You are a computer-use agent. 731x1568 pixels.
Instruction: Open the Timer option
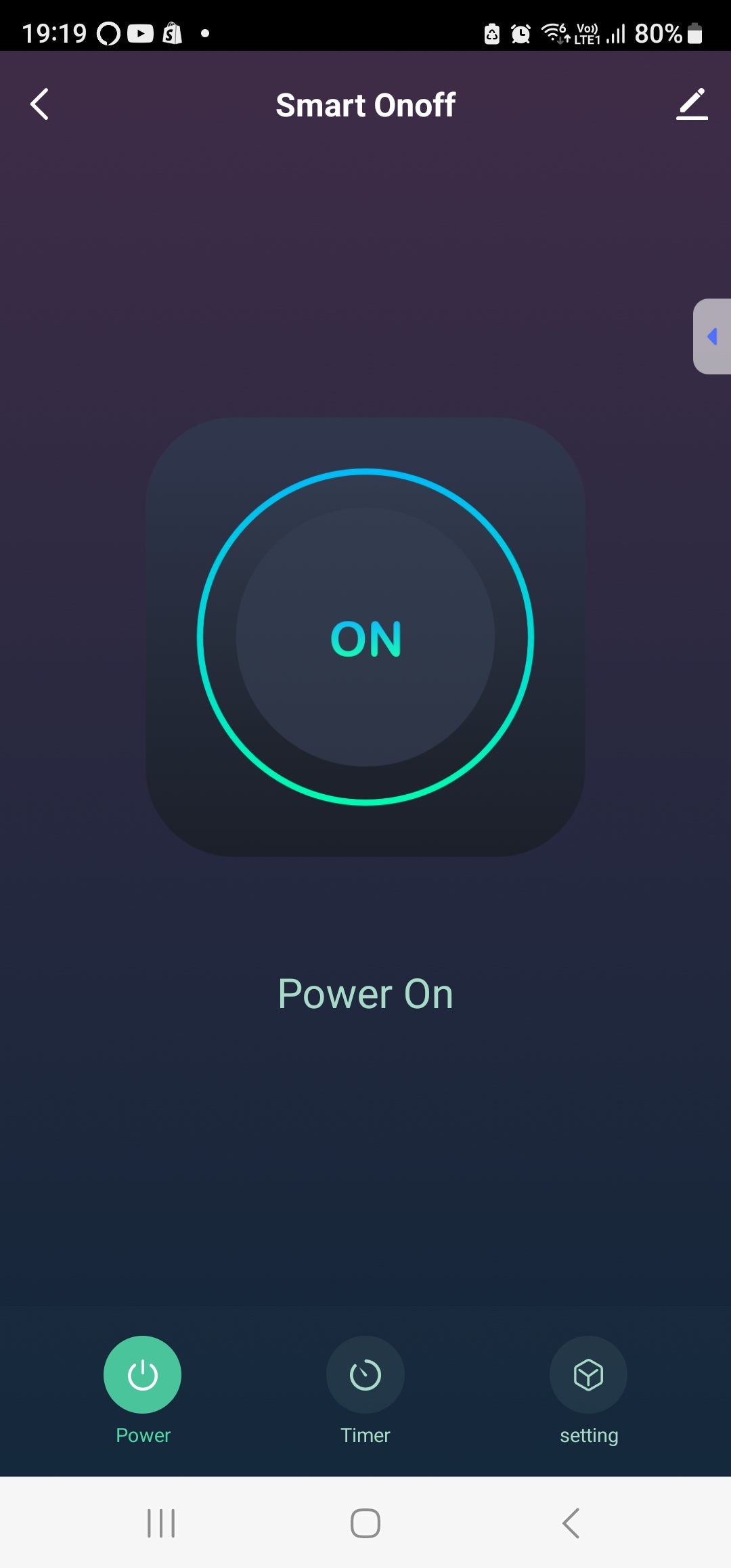tap(365, 1374)
